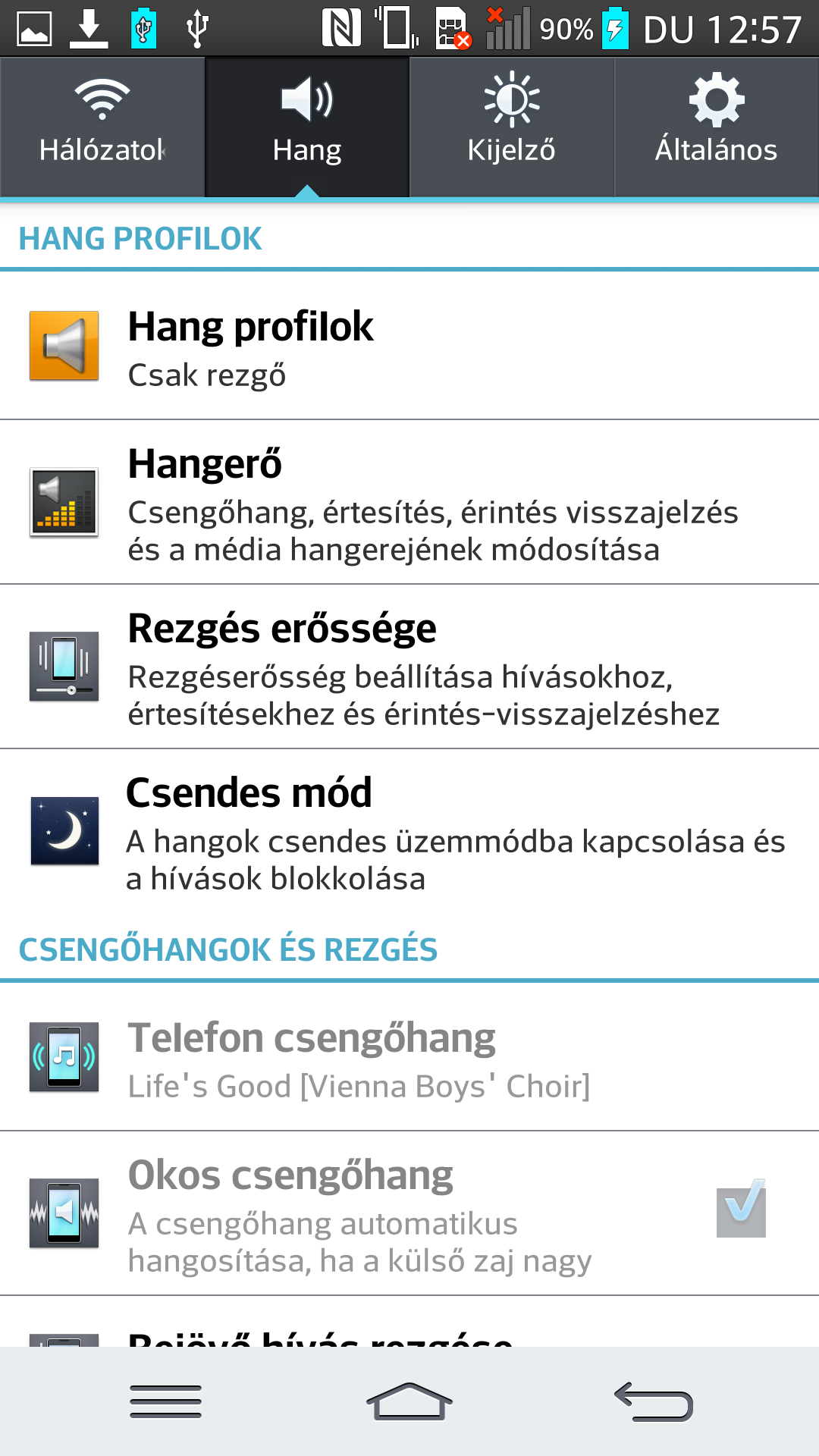The height and width of the screenshot is (1456, 819).
Task: Open Csendes mód settings
Action: click(409, 832)
